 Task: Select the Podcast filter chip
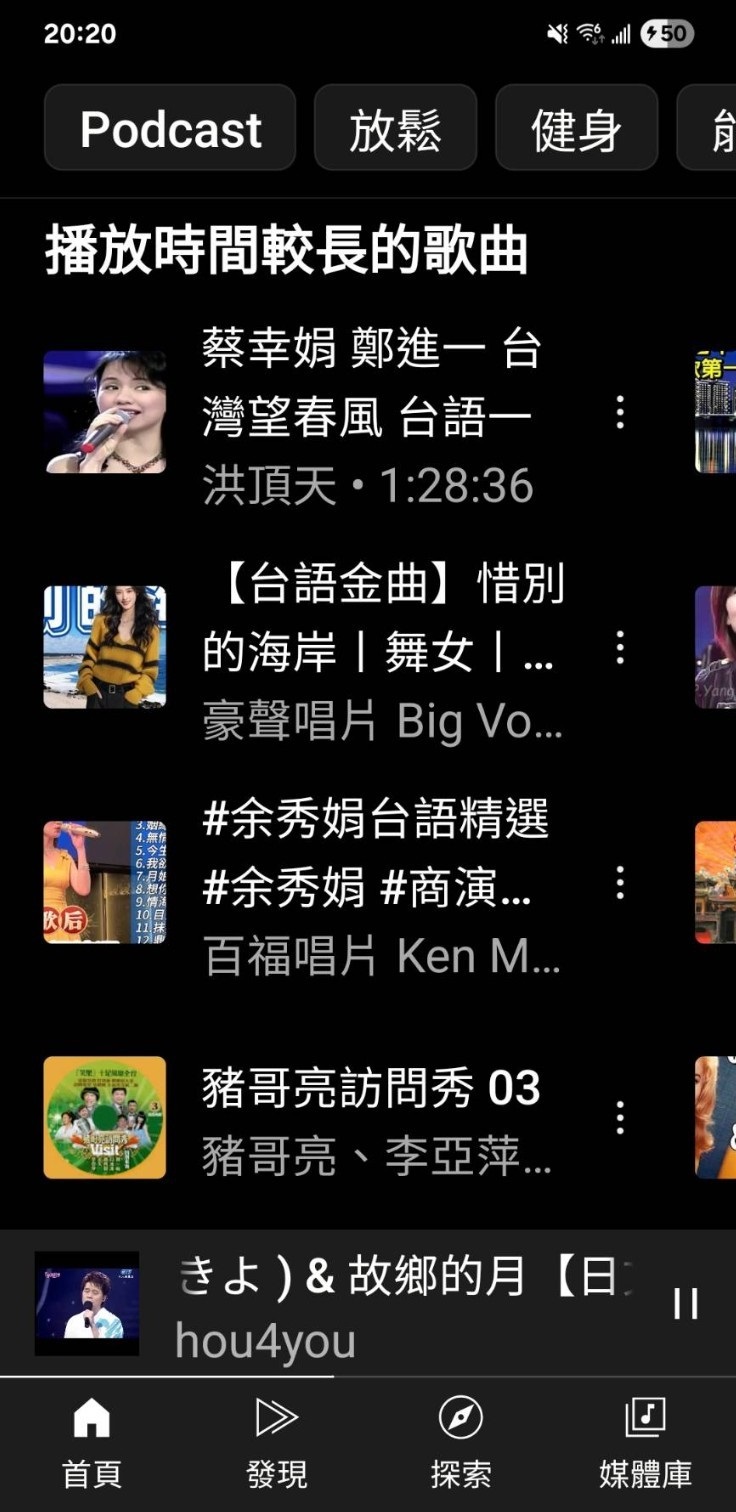[x=170, y=127]
